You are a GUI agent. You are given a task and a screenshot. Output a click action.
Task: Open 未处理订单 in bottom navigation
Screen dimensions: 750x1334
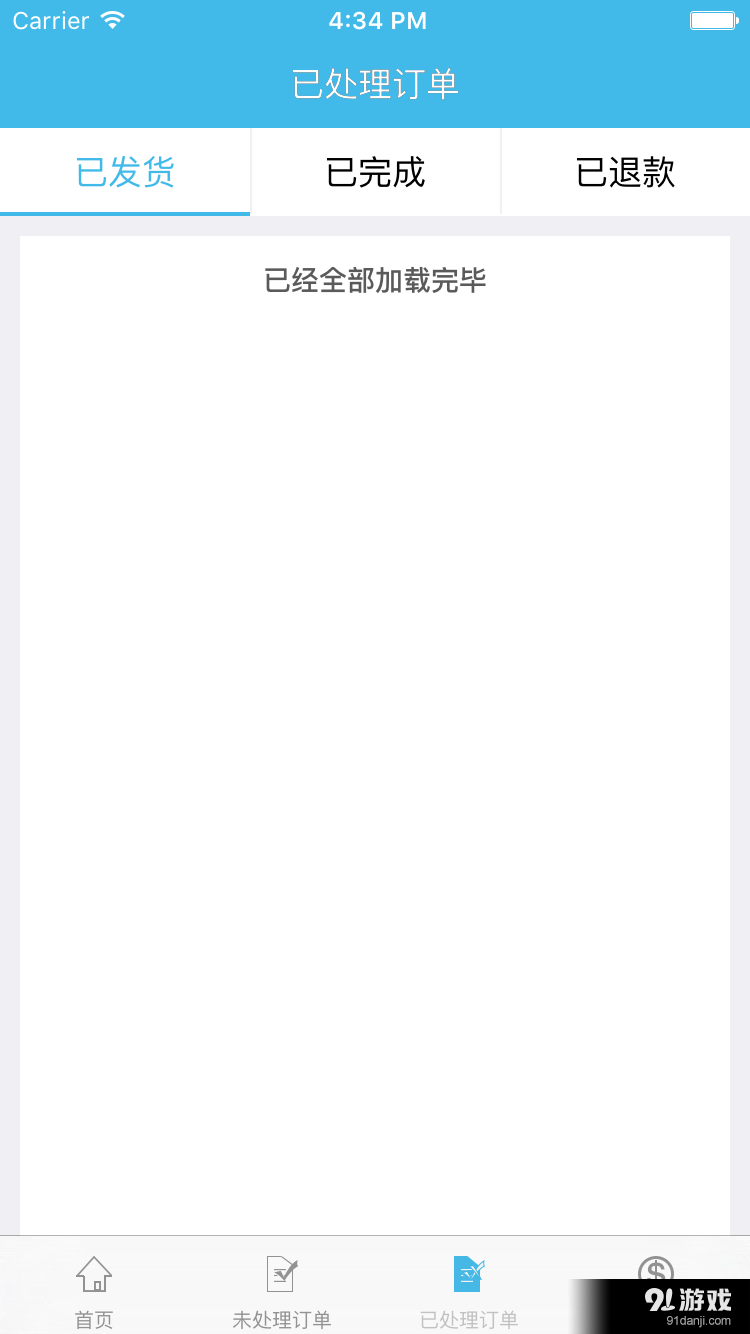[x=281, y=1290]
